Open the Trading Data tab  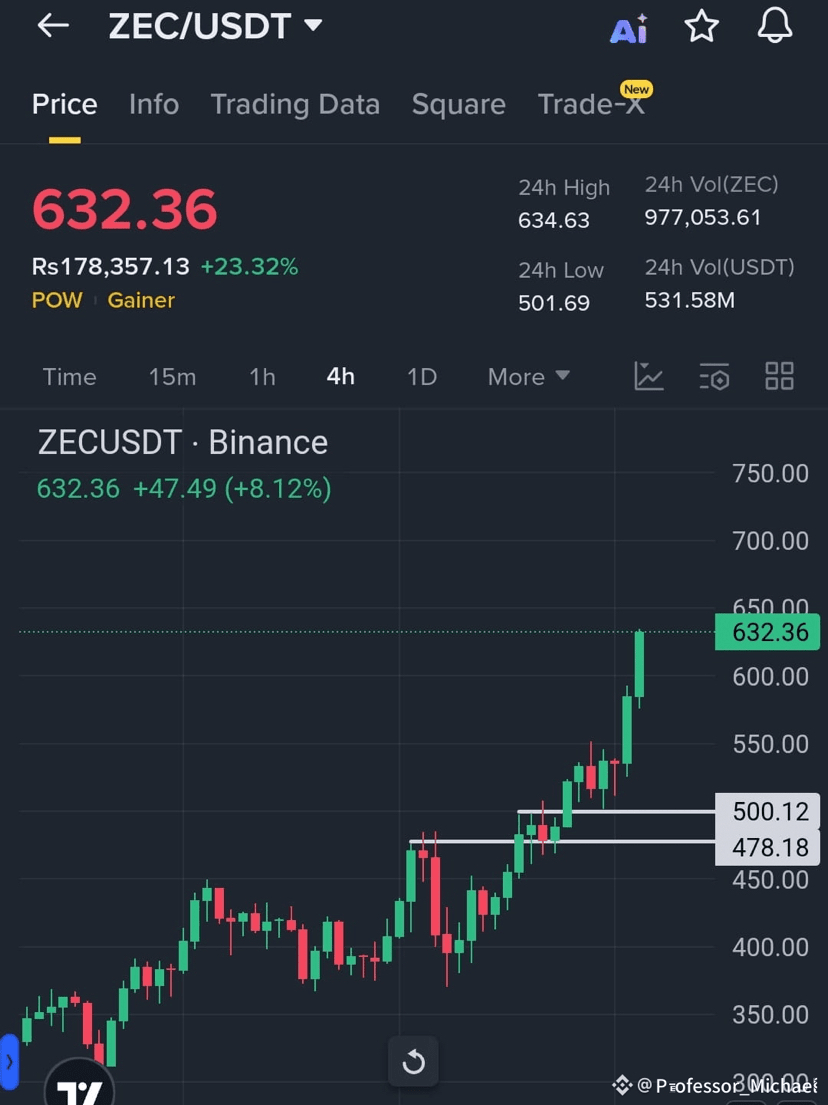tap(295, 104)
